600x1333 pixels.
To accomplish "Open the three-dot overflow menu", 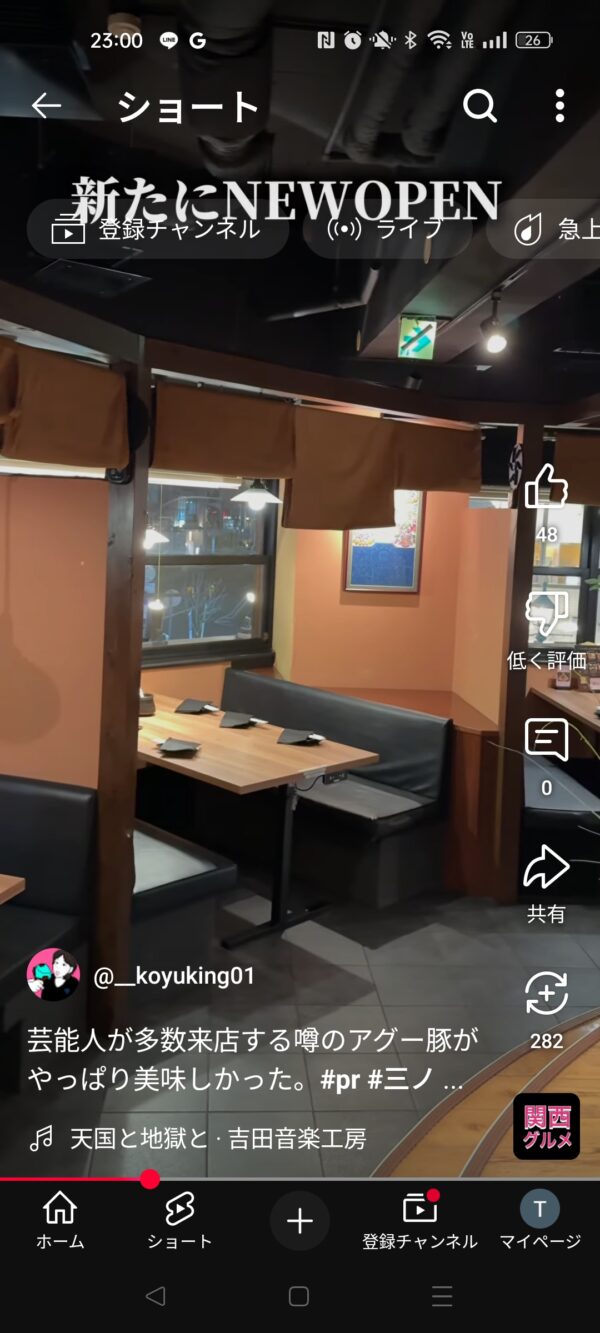I will [x=560, y=106].
